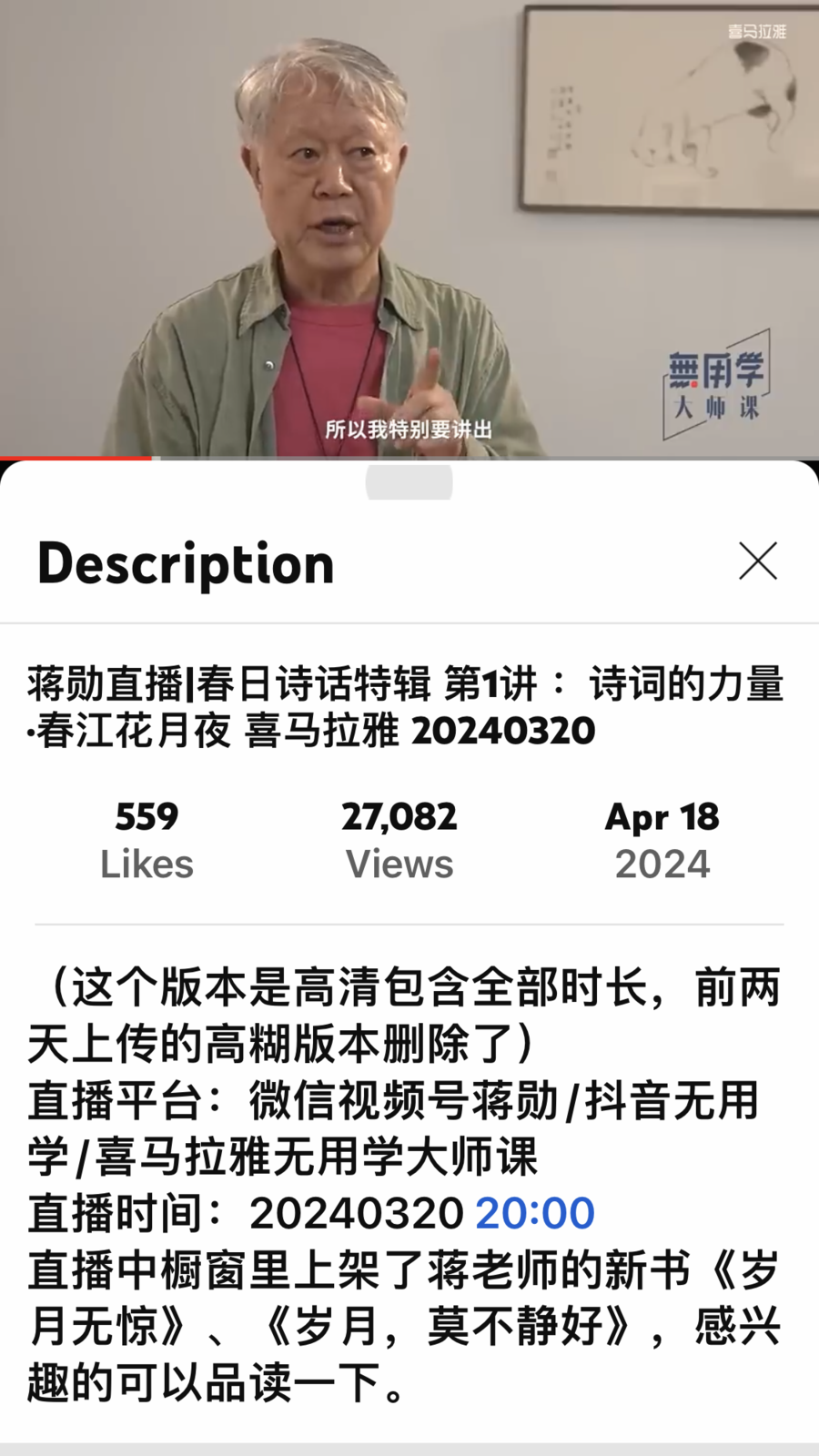Jump to the 20:00 timestamp link

[534, 1213]
